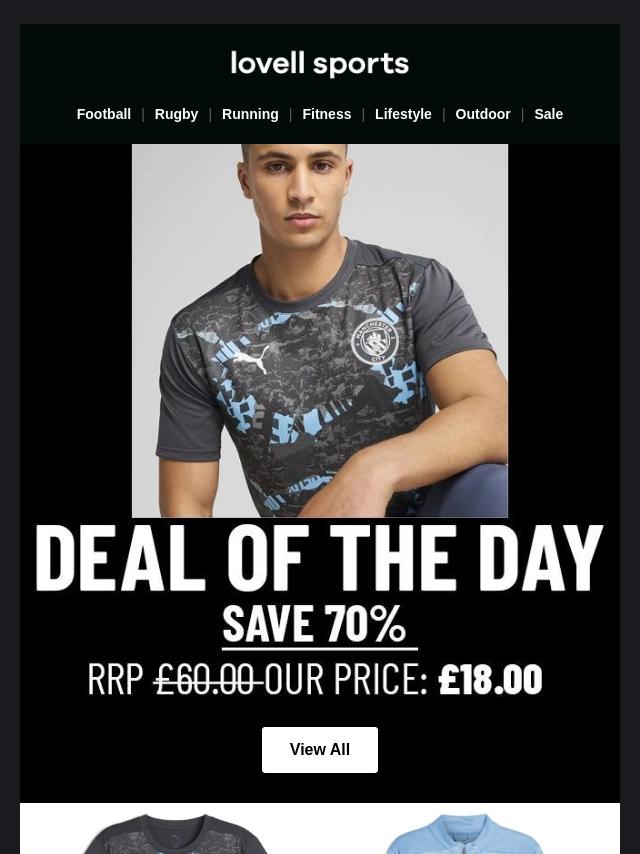Visit the Outdoor category
This screenshot has width=640, height=854.
click(x=483, y=114)
